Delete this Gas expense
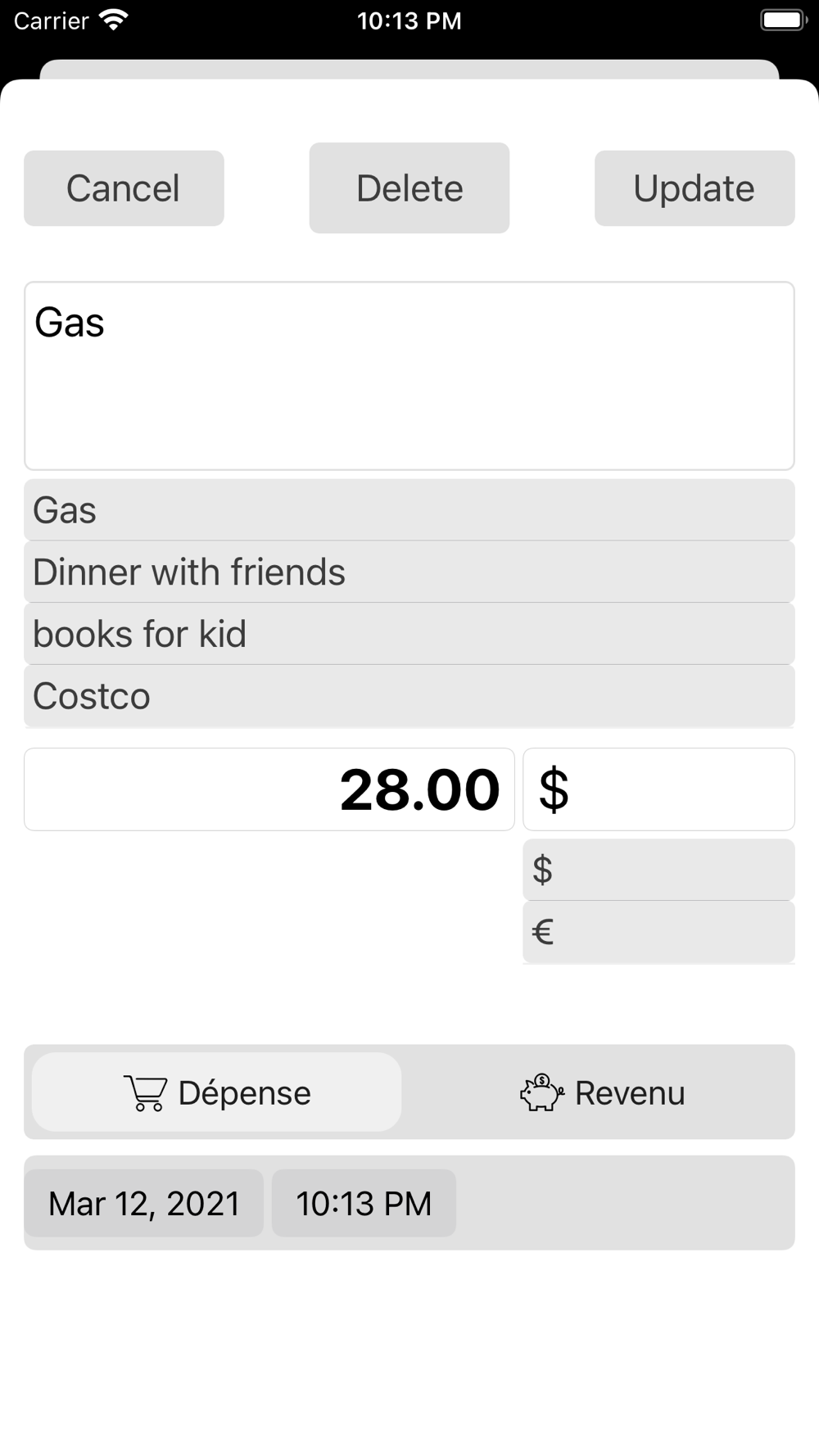The image size is (819, 1456). pyautogui.click(x=409, y=188)
